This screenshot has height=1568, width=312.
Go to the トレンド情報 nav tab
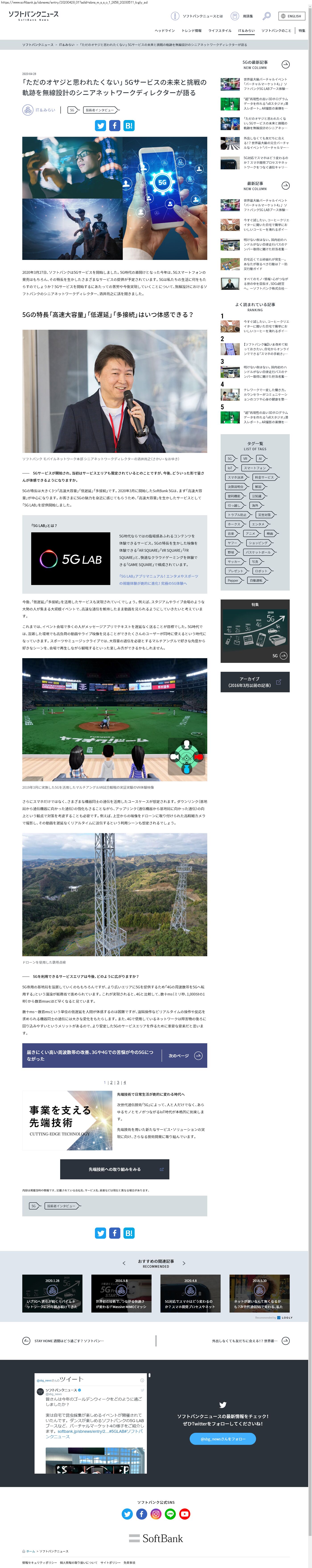point(192,30)
